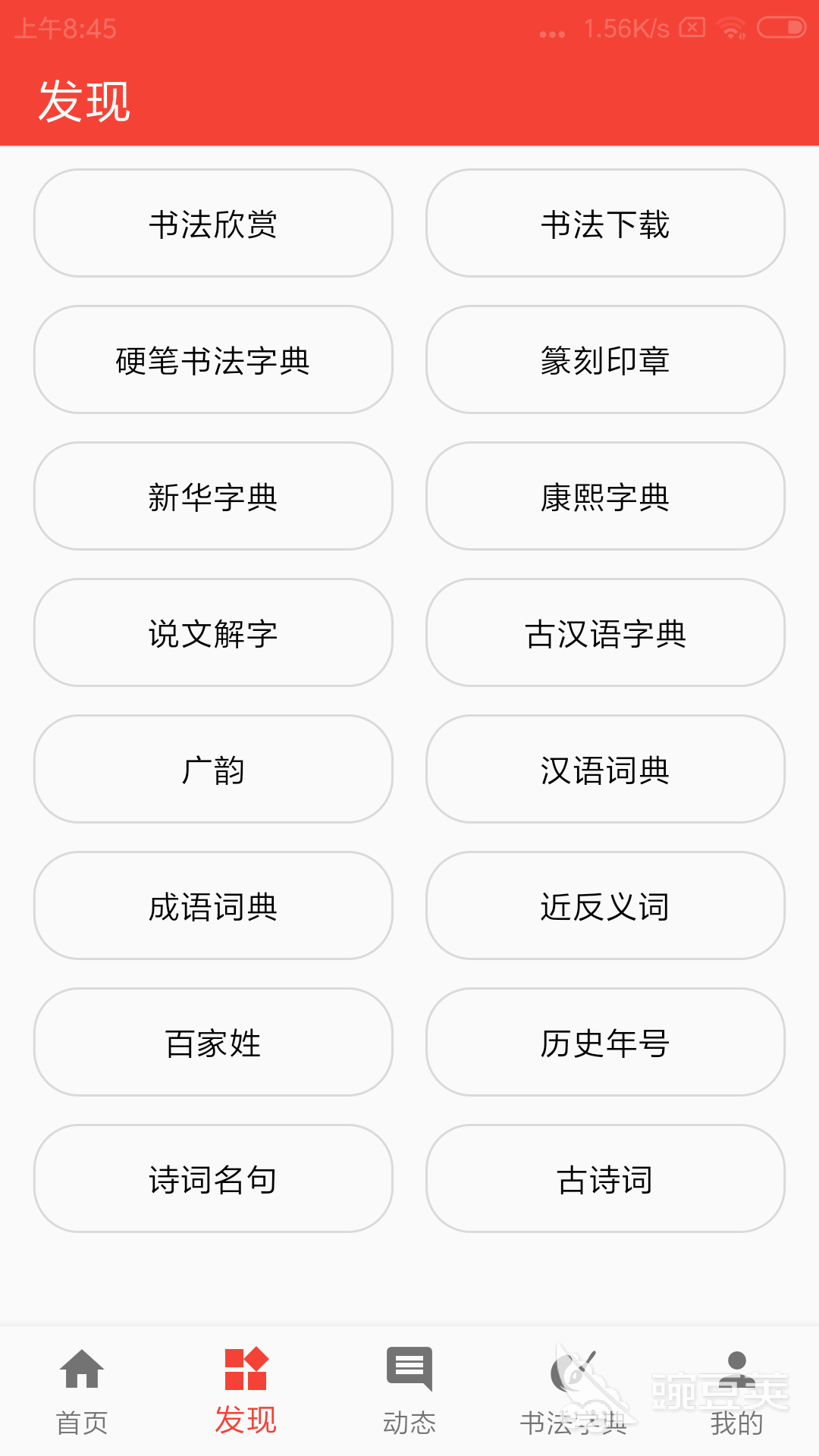Open the 新华字典 dictionary

[x=213, y=496]
